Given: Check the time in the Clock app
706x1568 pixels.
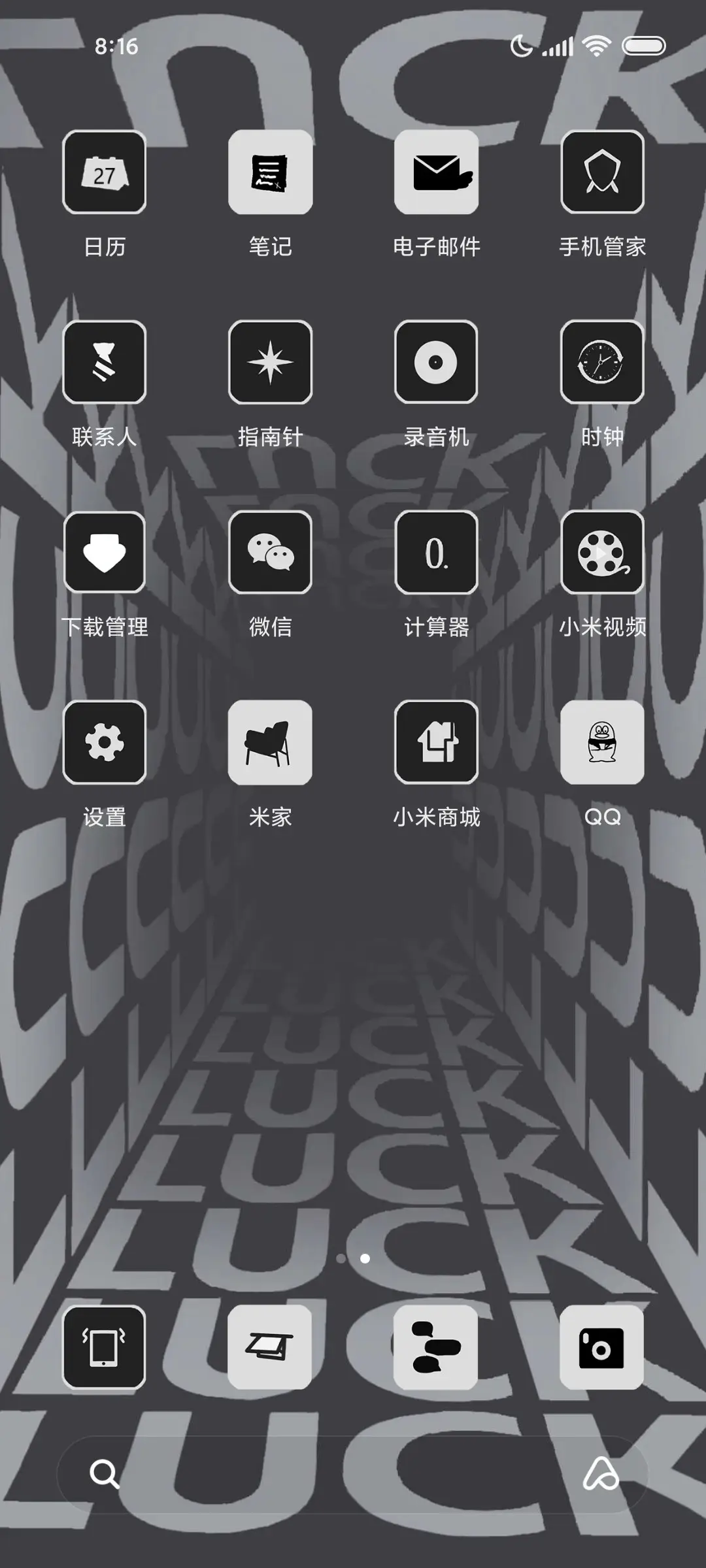Looking at the screenshot, I should [602, 363].
